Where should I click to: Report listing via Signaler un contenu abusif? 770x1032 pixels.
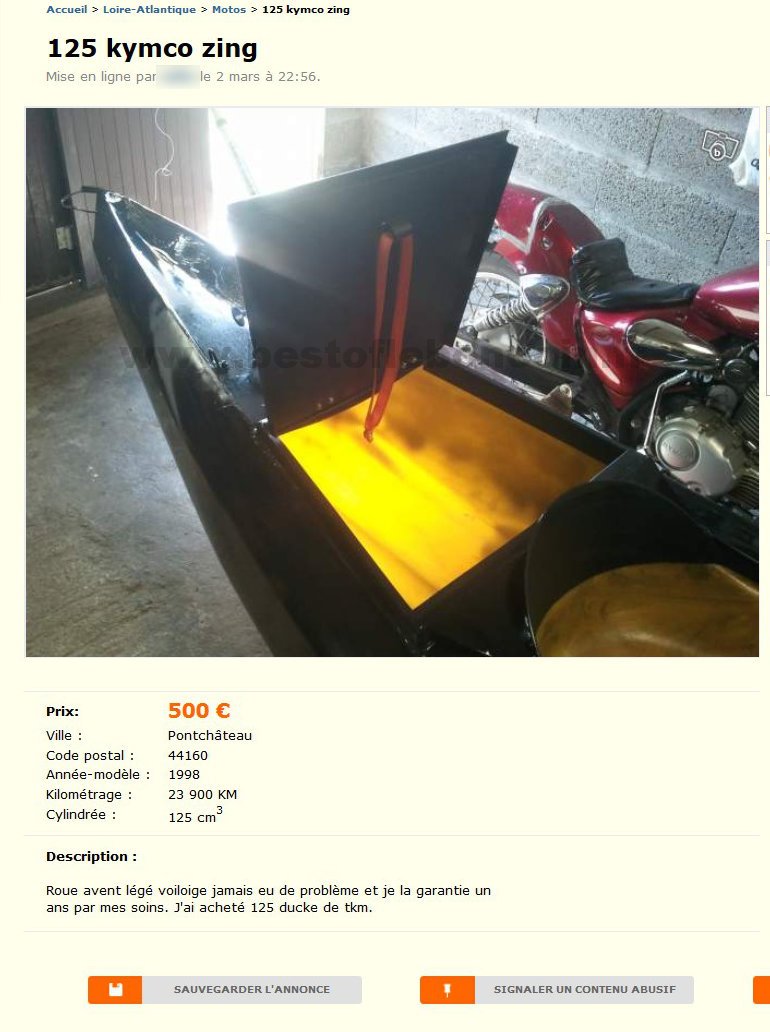pyautogui.click(x=557, y=990)
